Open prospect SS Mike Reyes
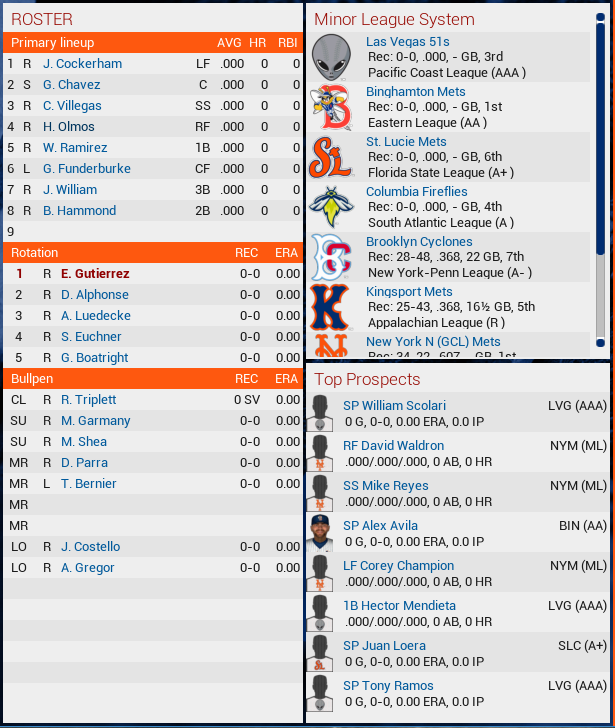This screenshot has height=728, width=615. (385, 486)
